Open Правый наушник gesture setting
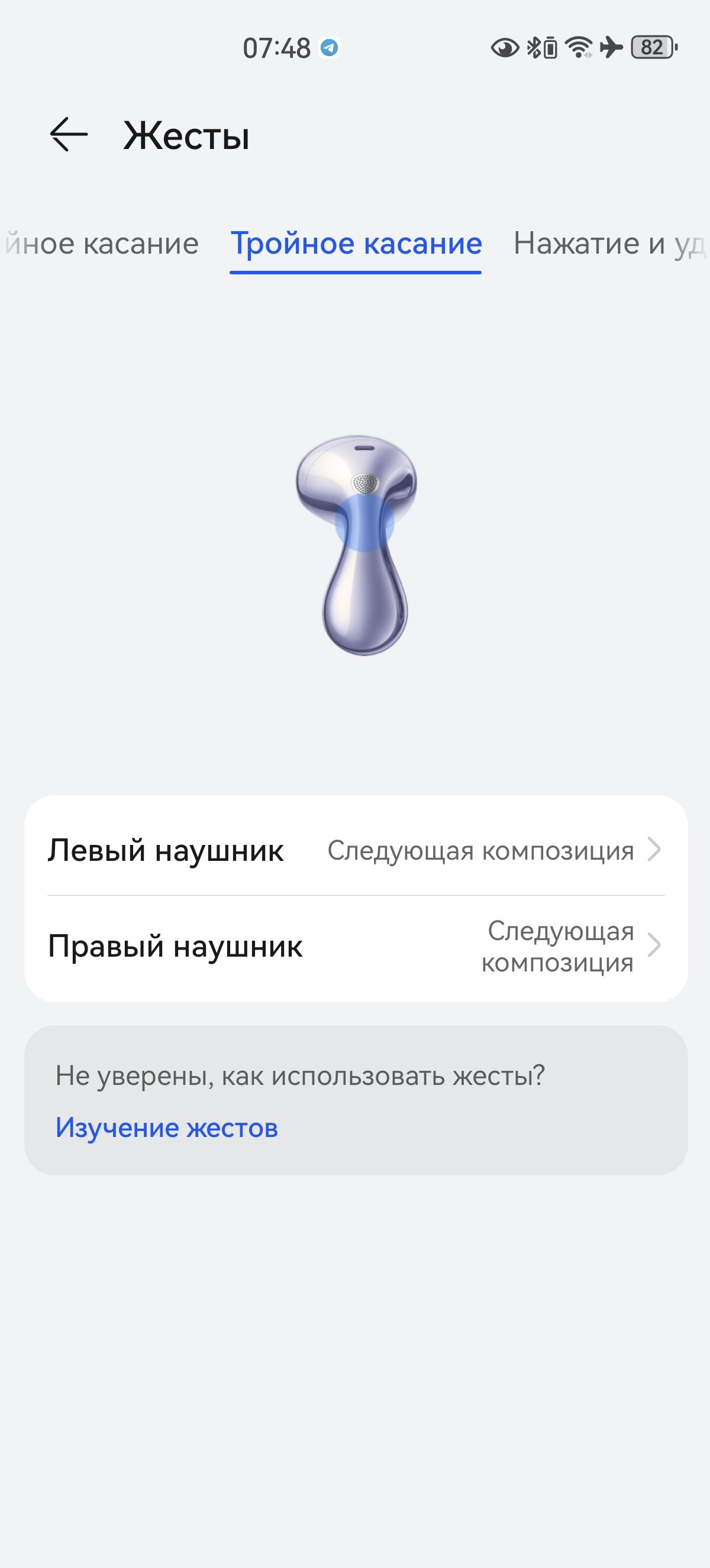 [x=356, y=947]
